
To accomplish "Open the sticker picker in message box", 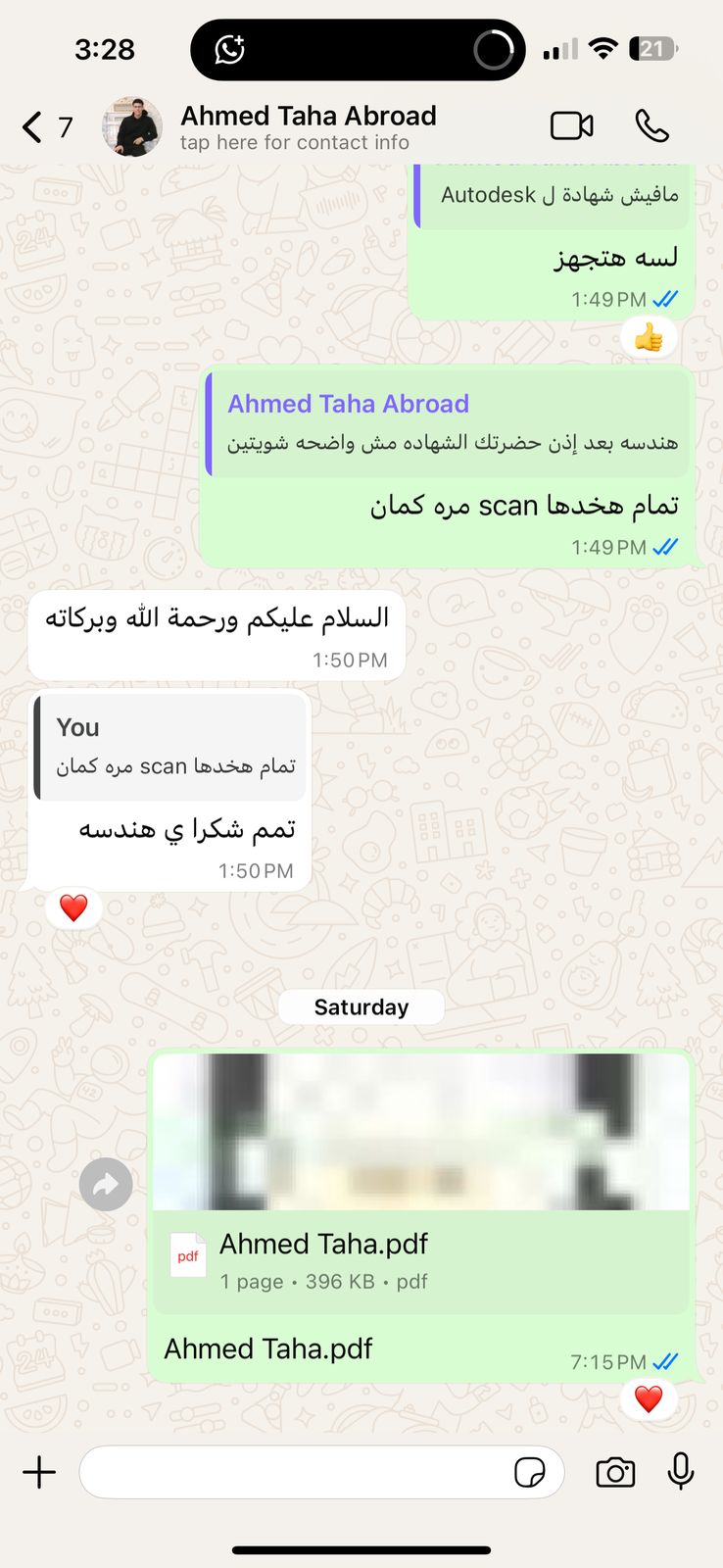I will pyautogui.click(x=530, y=1472).
